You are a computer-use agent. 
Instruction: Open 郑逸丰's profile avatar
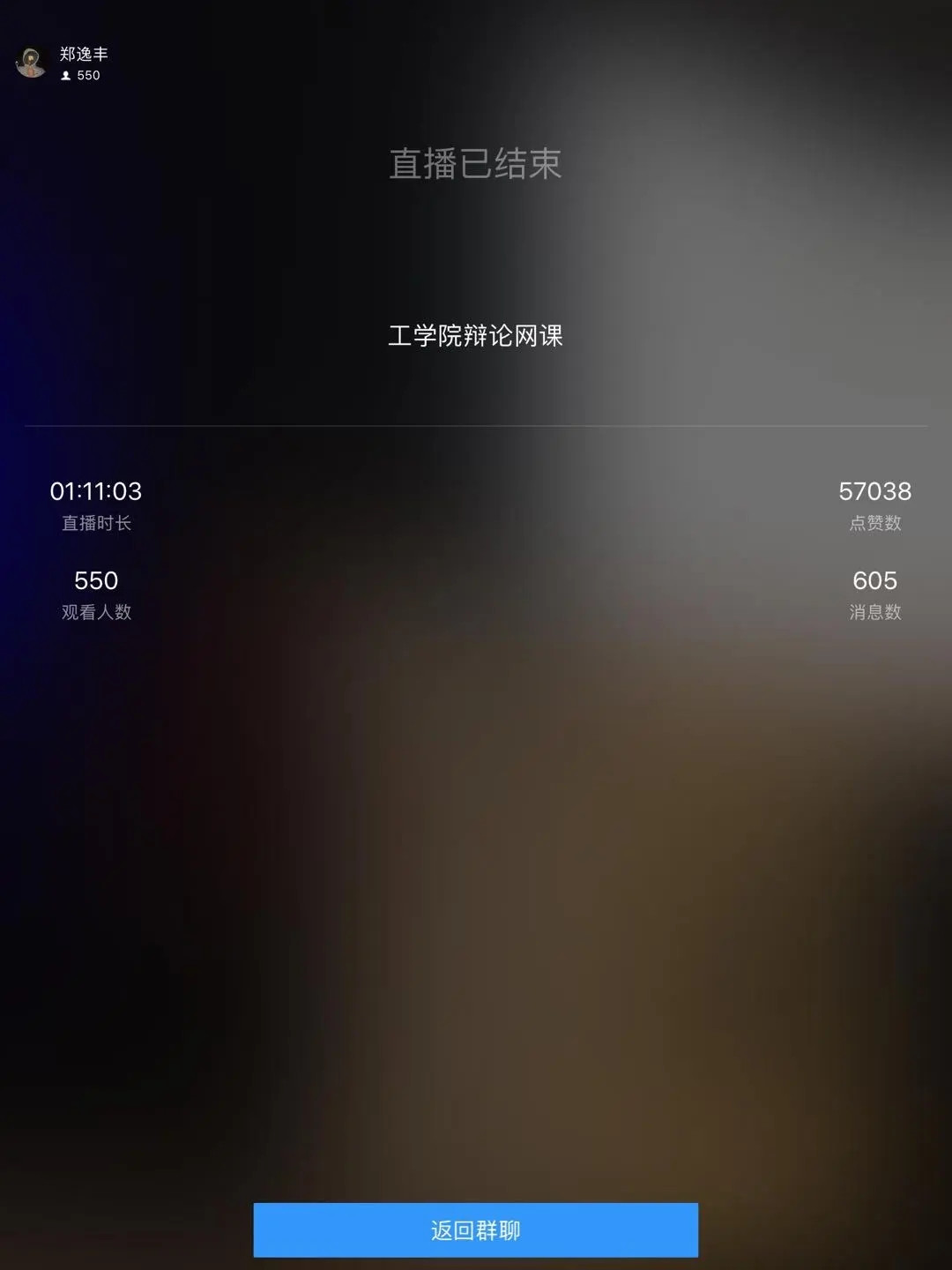pos(32,63)
